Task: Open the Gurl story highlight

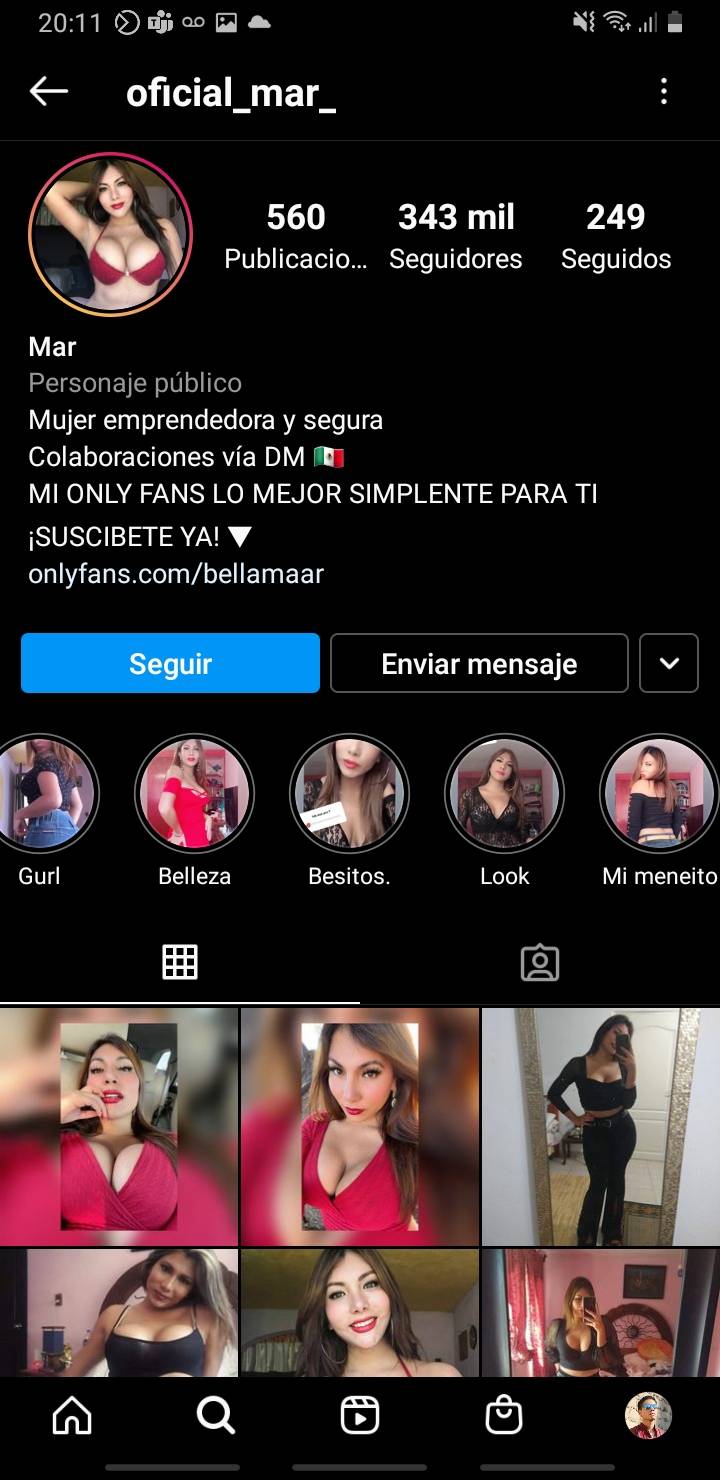Action: (x=40, y=792)
